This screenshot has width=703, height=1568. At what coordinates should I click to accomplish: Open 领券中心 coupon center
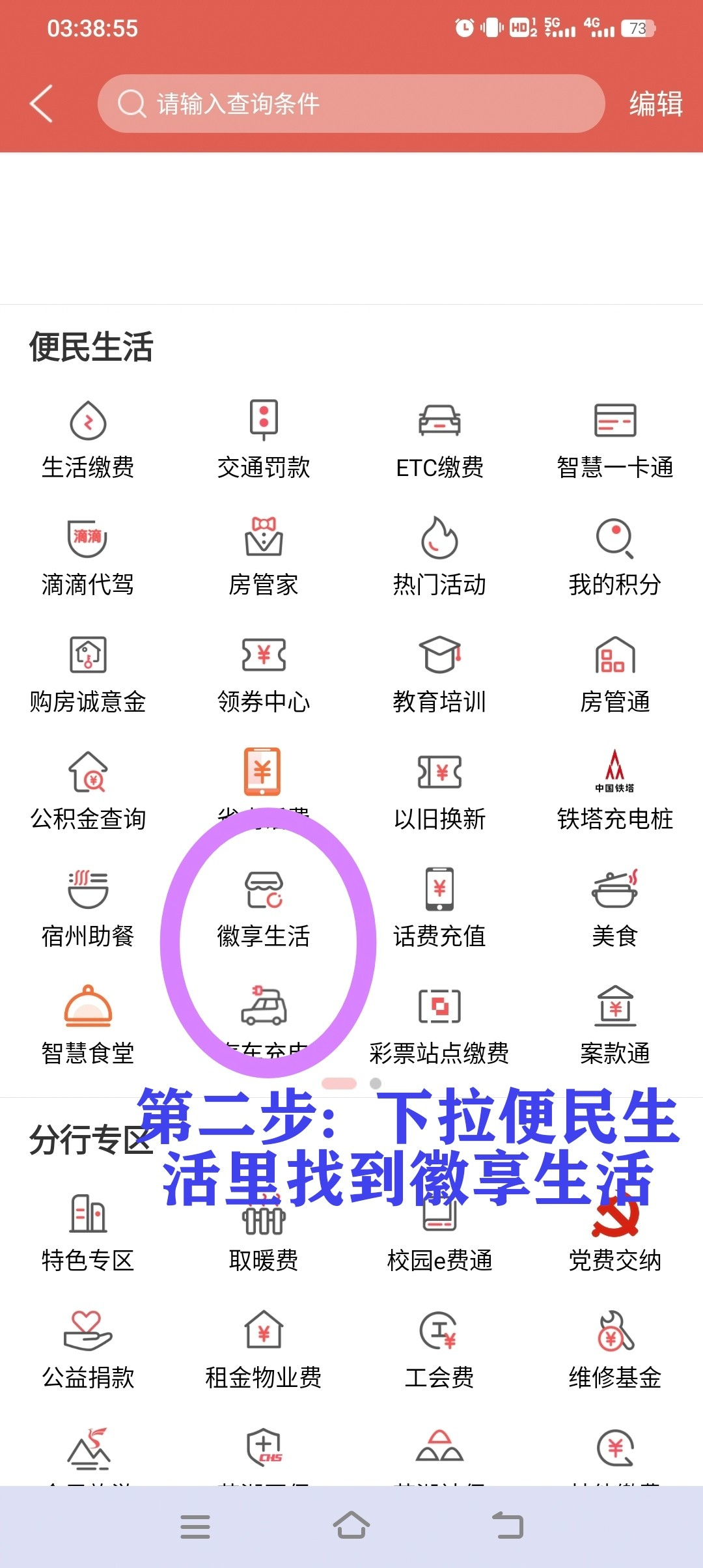[264, 674]
